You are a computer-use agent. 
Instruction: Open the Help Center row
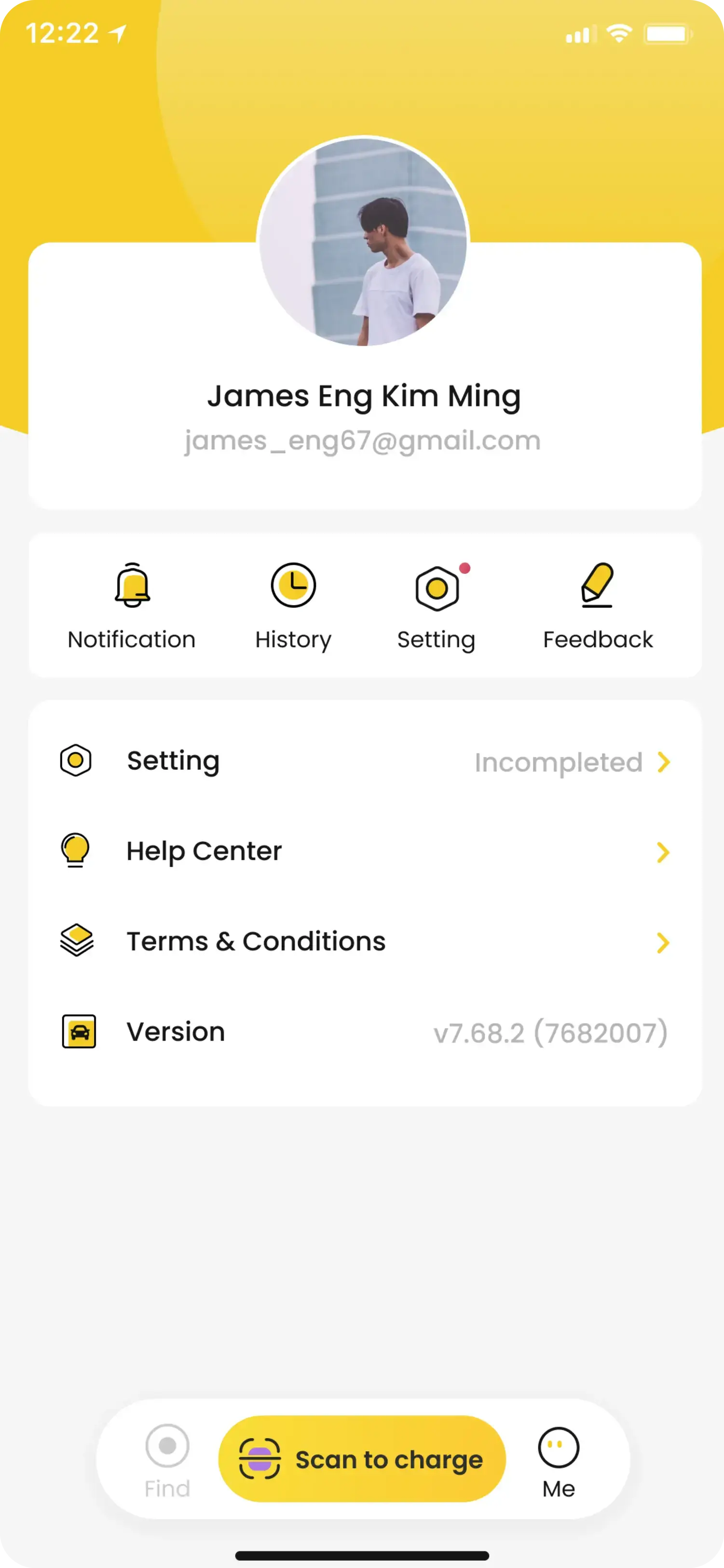click(365, 851)
